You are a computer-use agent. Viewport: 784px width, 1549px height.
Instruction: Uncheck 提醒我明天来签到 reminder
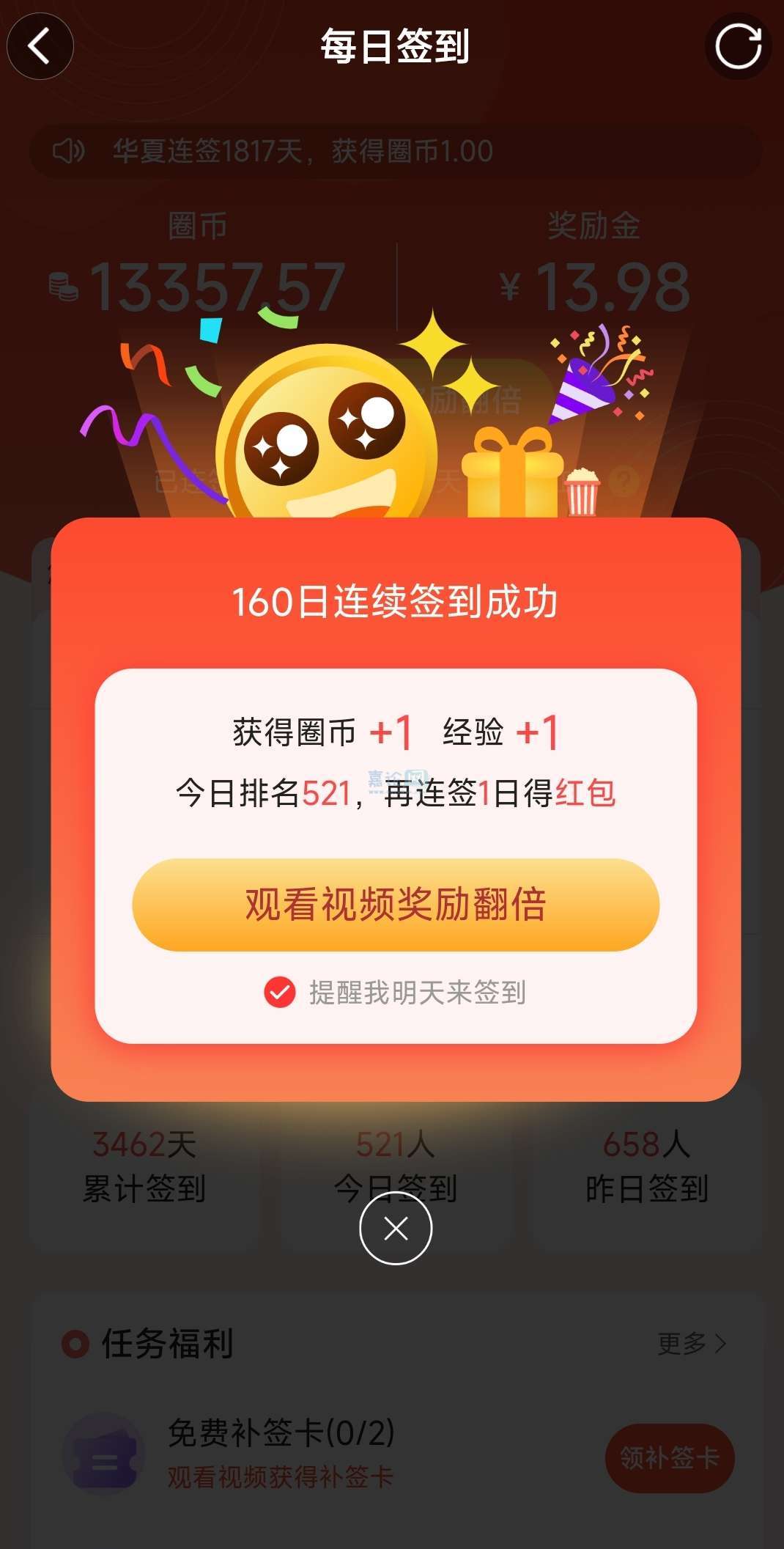[x=280, y=993]
